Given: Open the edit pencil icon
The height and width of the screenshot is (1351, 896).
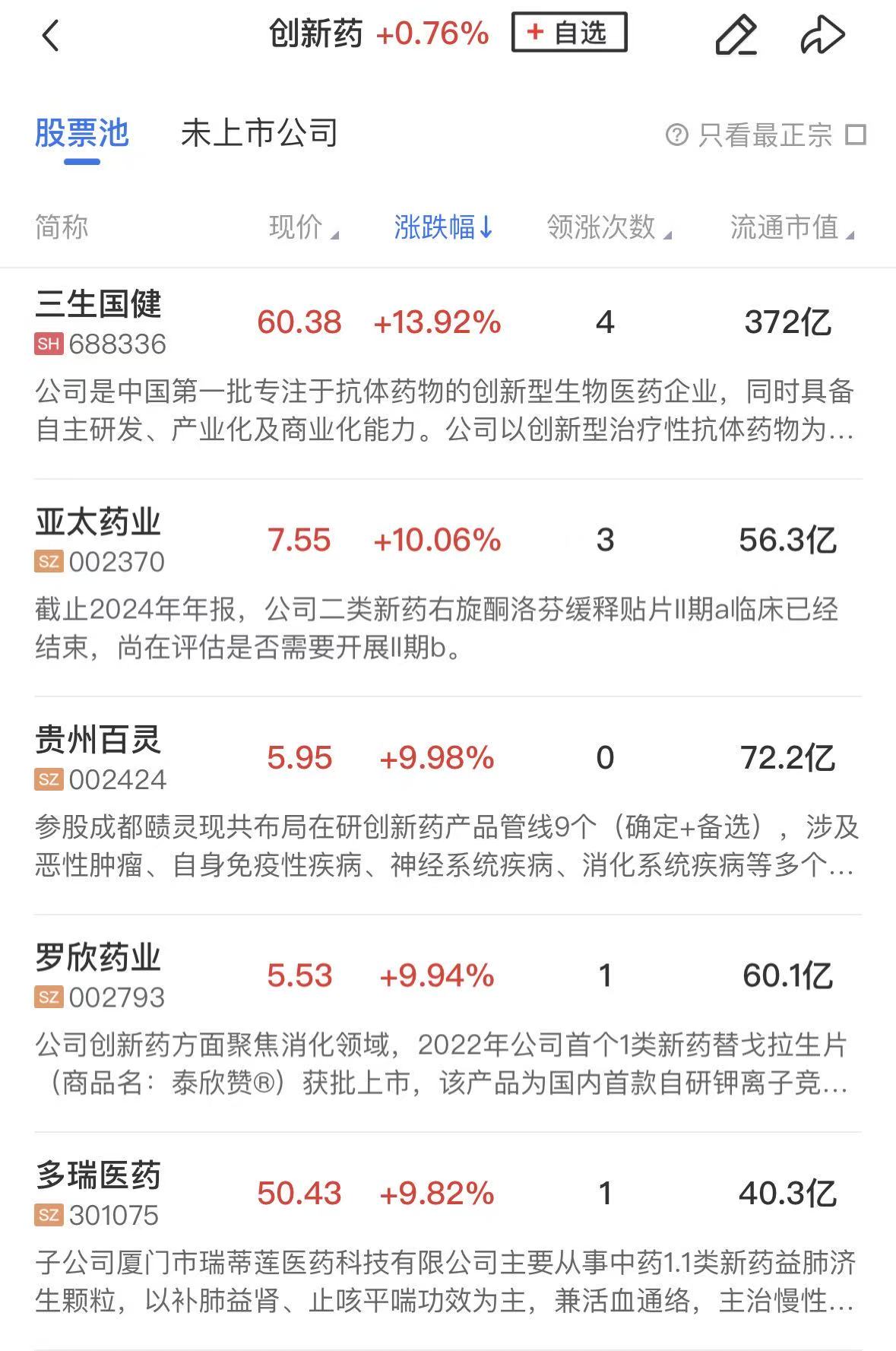Looking at the screenshot, I should coord(736,35).
